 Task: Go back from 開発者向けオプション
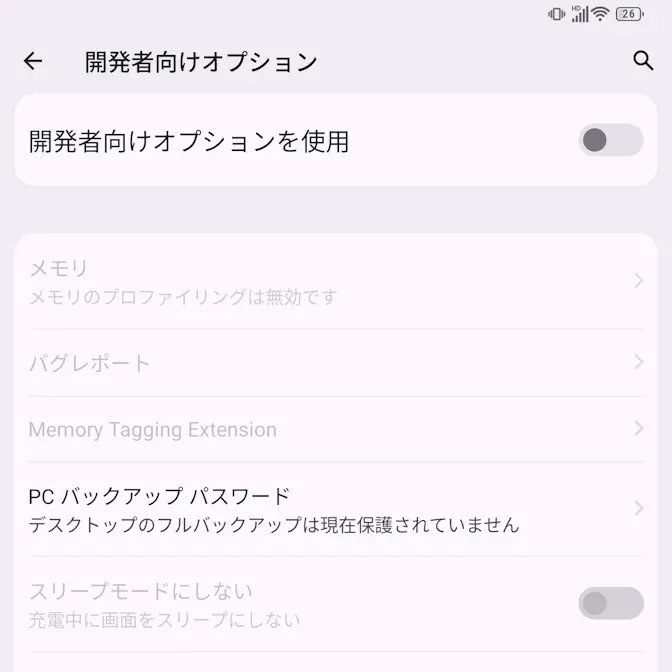tap(33, 61)
